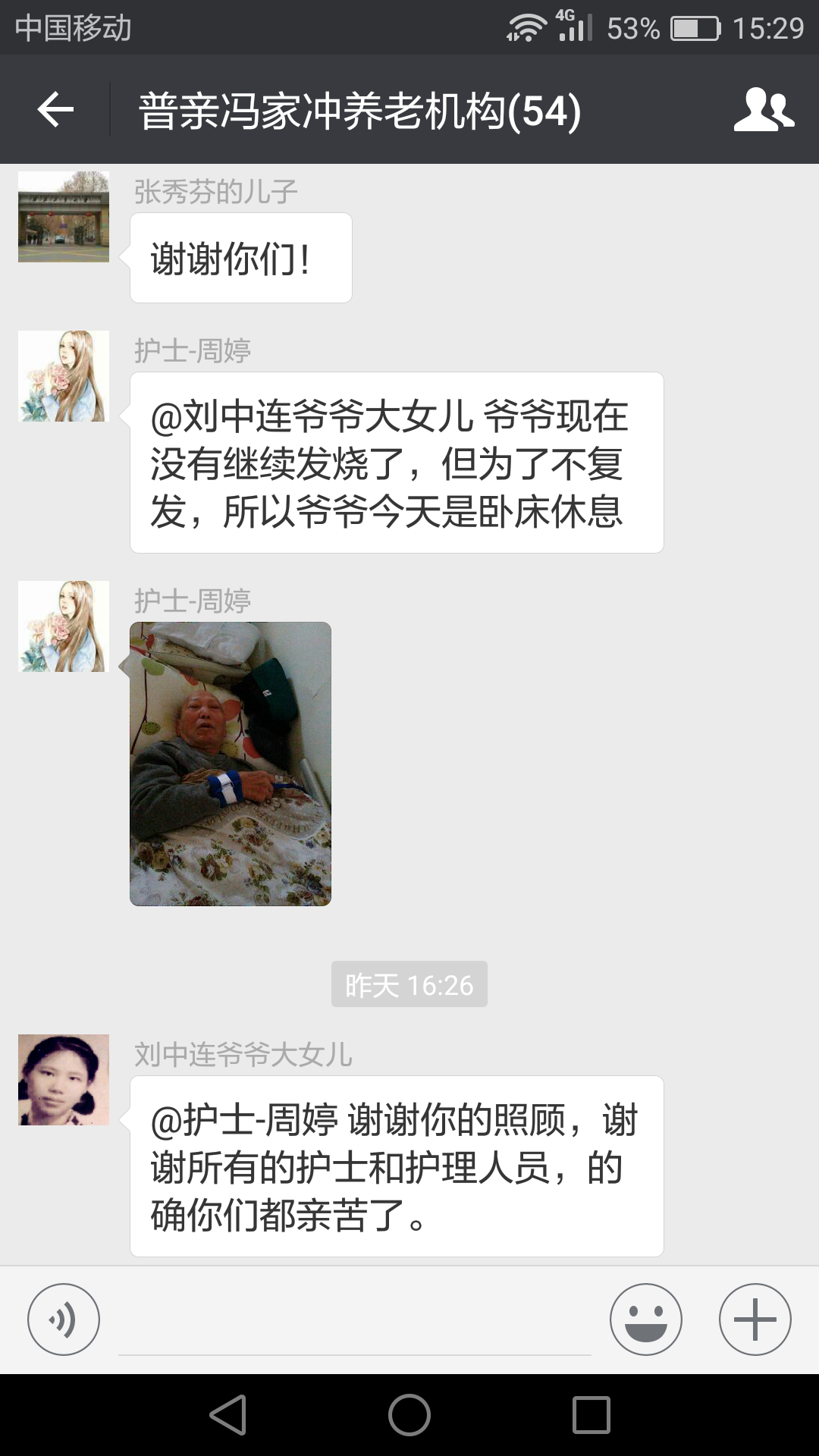Image resolution: width=819 pixels, height=1456 pixels.
Task: Go back from the group chat
Action: coord(55,110)
